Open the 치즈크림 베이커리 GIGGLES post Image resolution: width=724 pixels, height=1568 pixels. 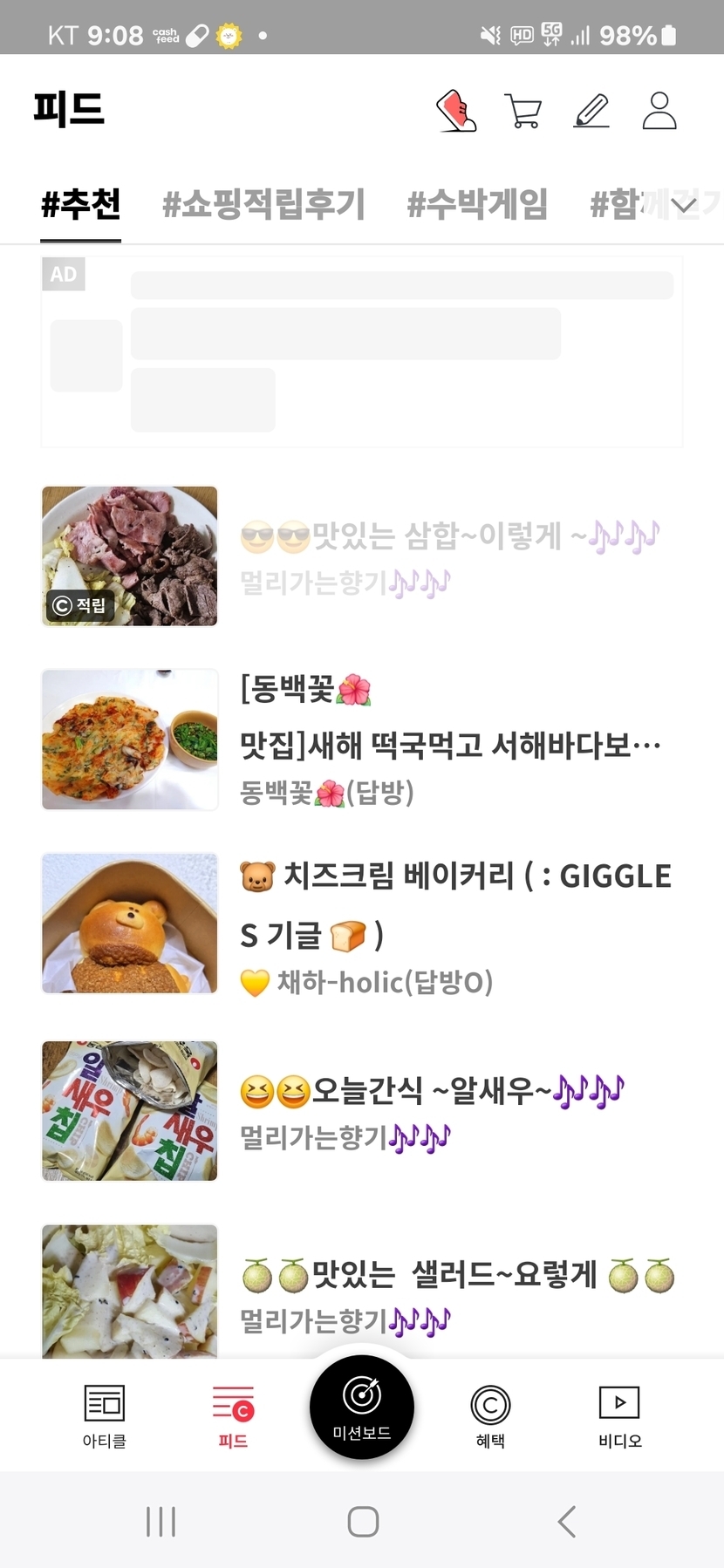click(x=454, y=905)
